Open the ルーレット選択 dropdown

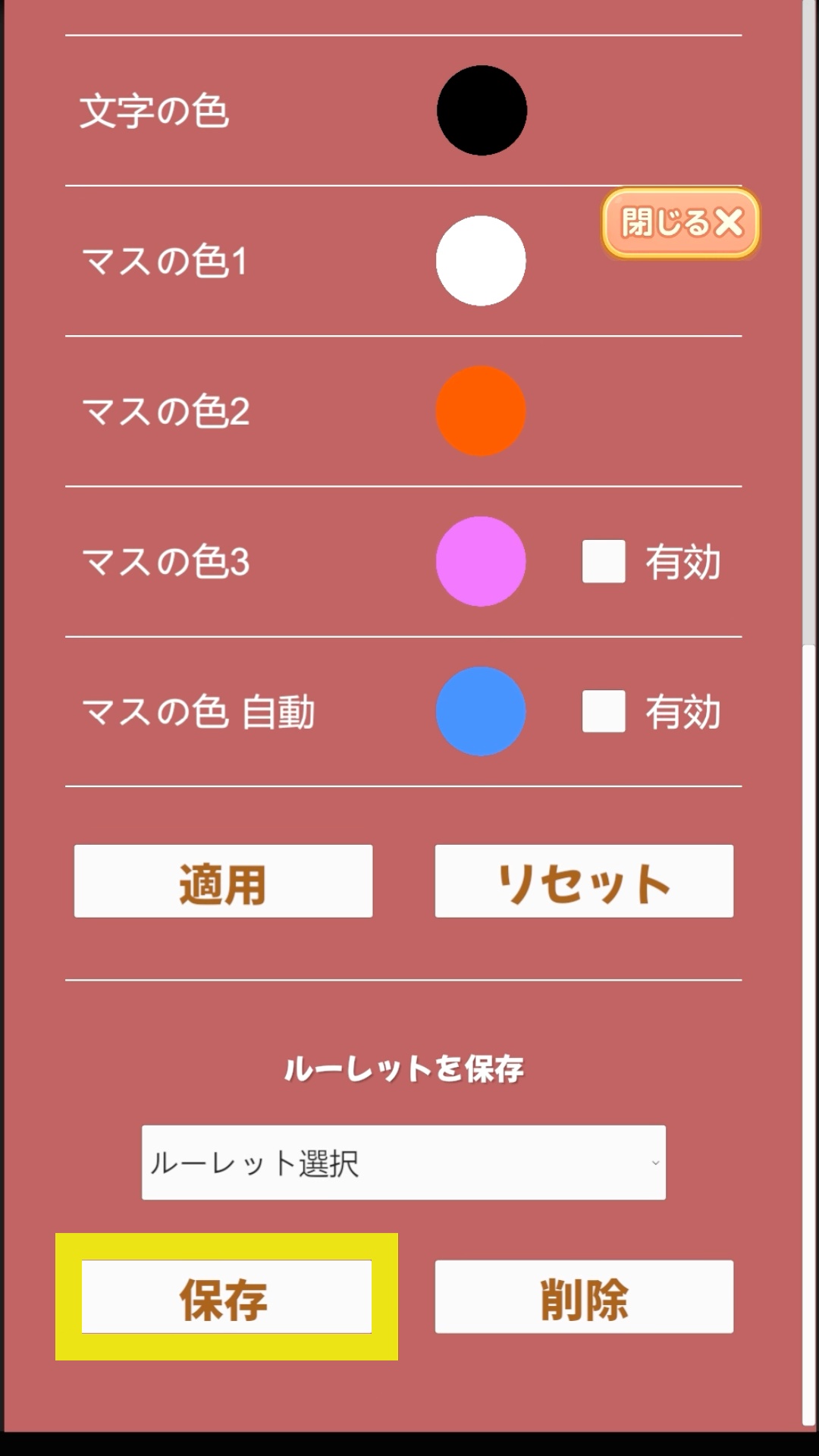403,1163
